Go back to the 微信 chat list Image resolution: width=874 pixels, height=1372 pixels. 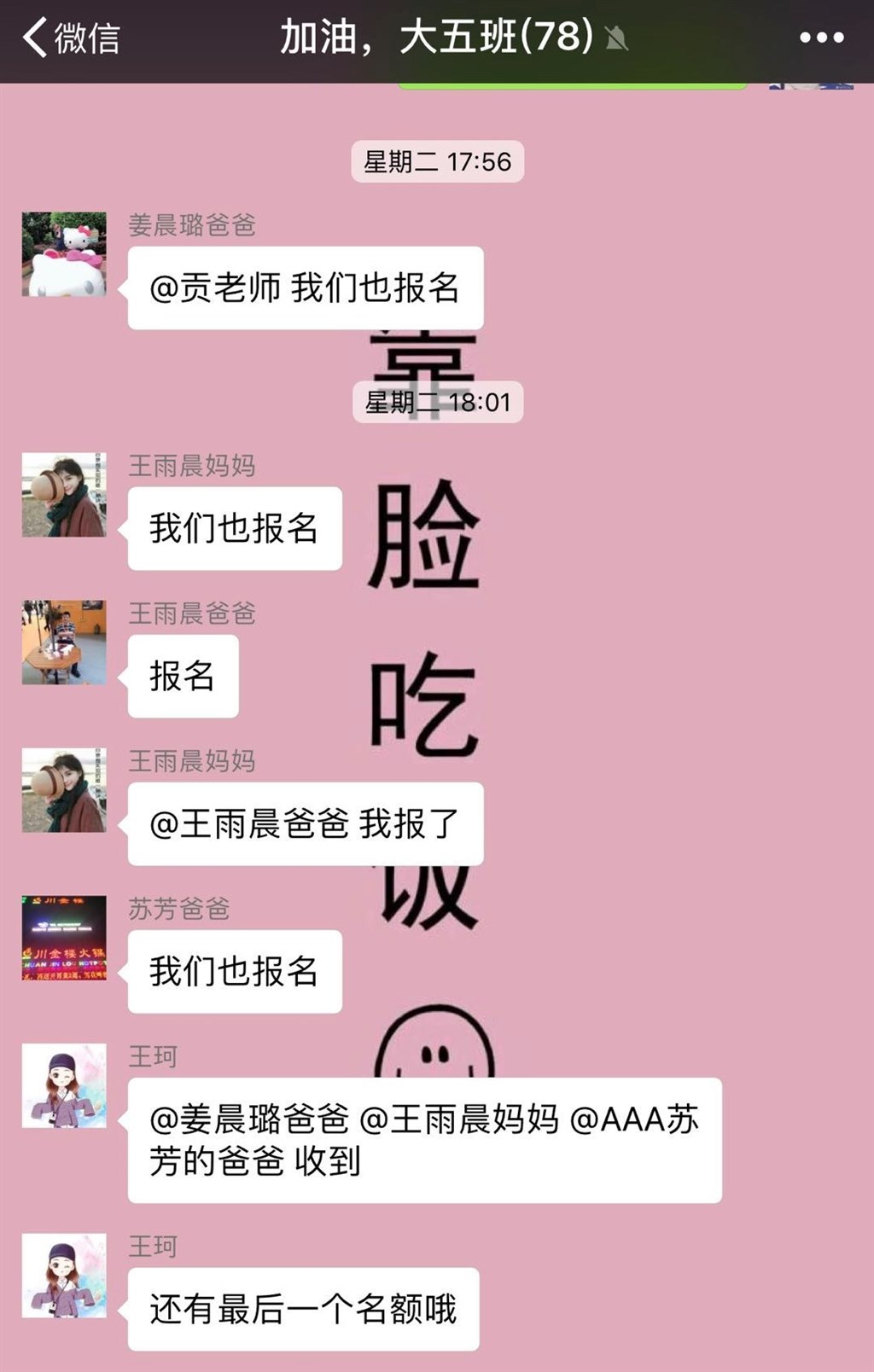click(70, 38)
